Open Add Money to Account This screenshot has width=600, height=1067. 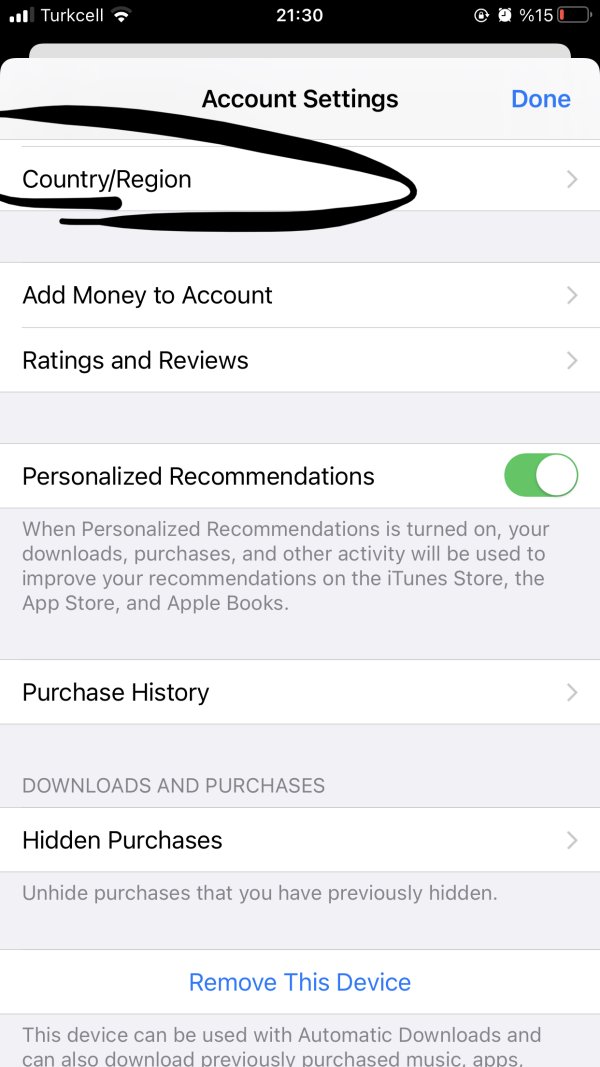(300, 295)
